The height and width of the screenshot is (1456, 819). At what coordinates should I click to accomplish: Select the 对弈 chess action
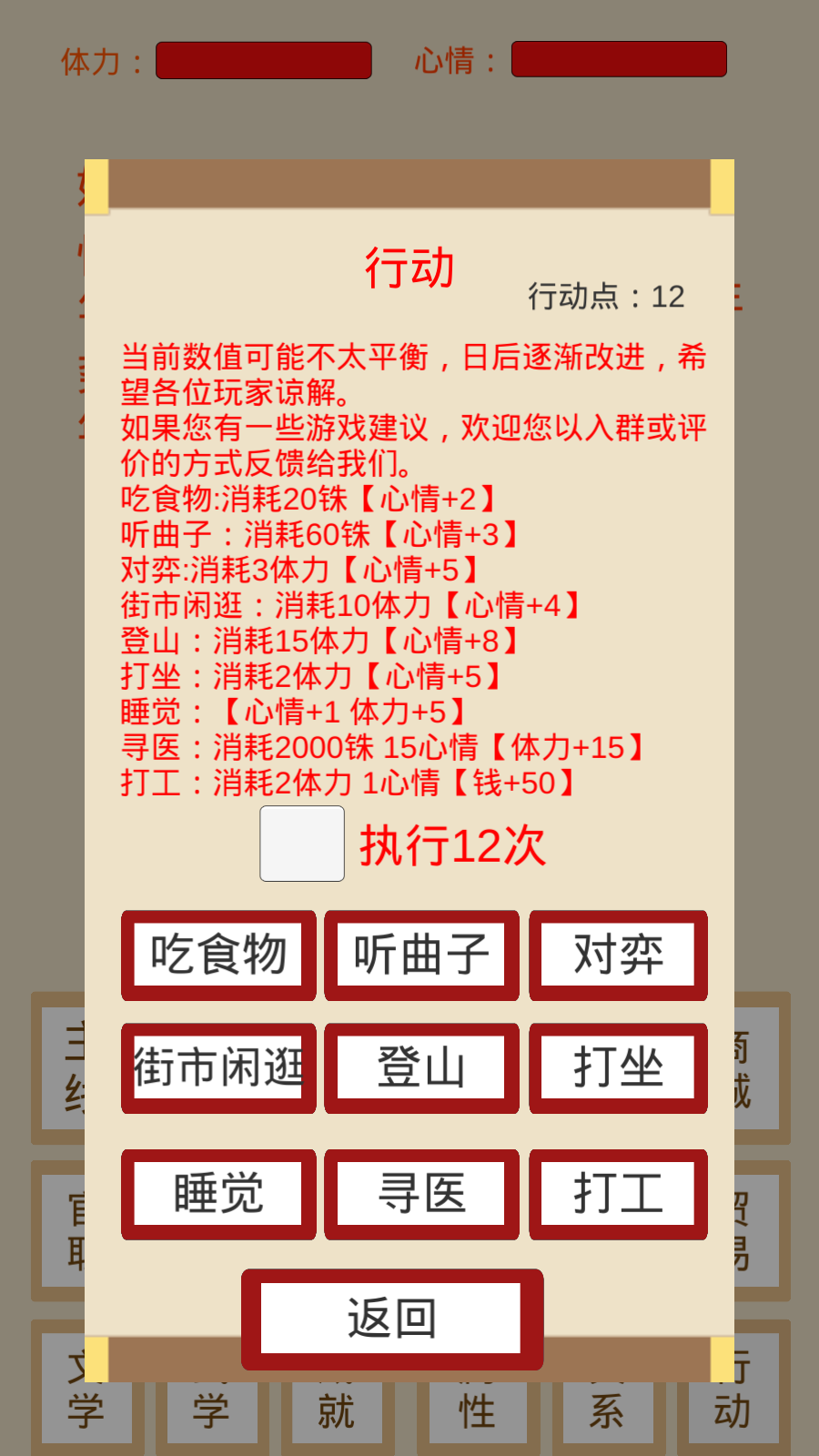coord(618,955)
